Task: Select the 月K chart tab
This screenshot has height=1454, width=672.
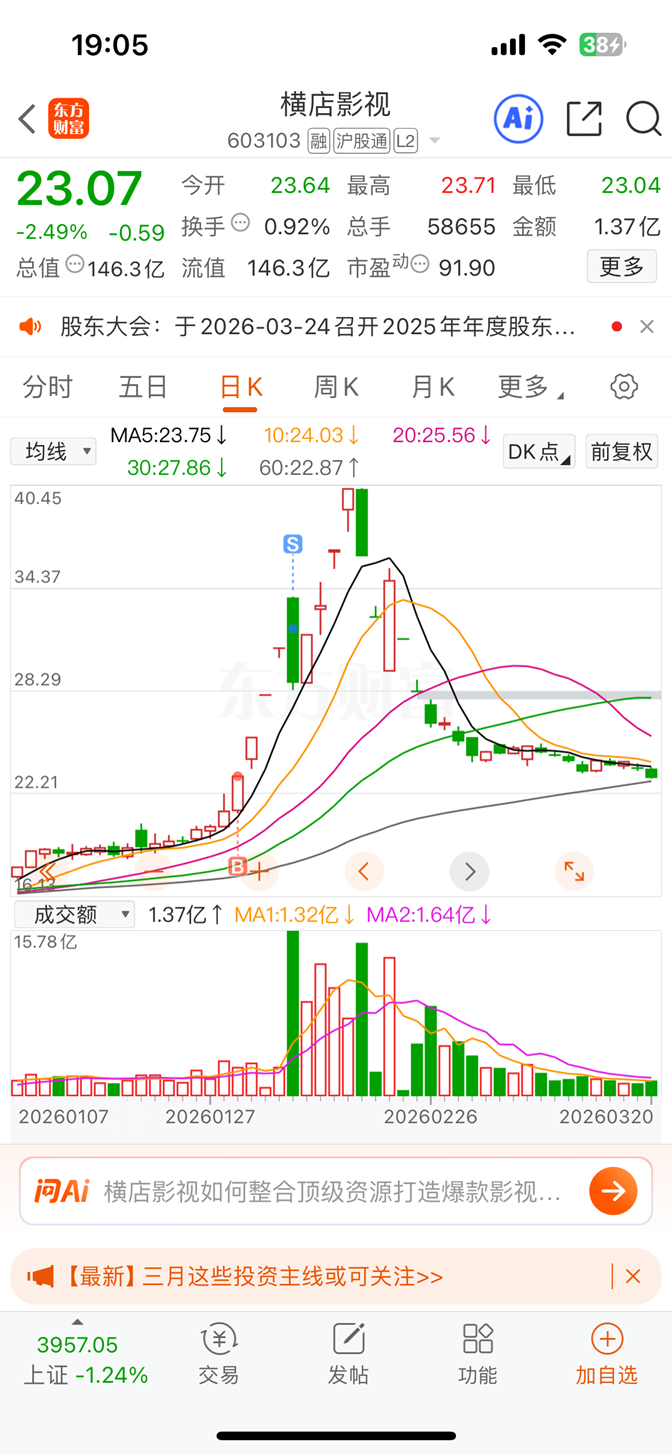Action: point(433,387)
